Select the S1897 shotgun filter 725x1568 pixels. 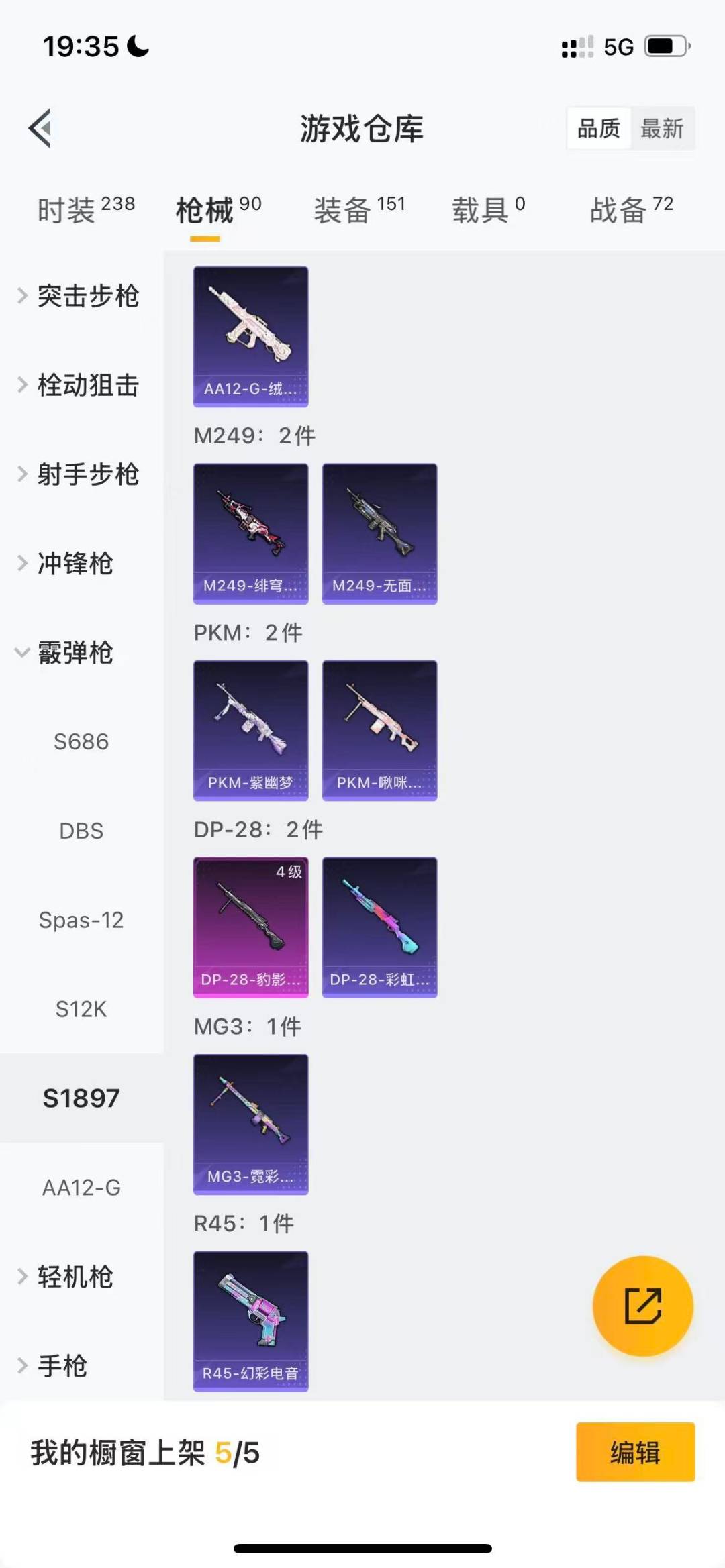click(81, 1098)
